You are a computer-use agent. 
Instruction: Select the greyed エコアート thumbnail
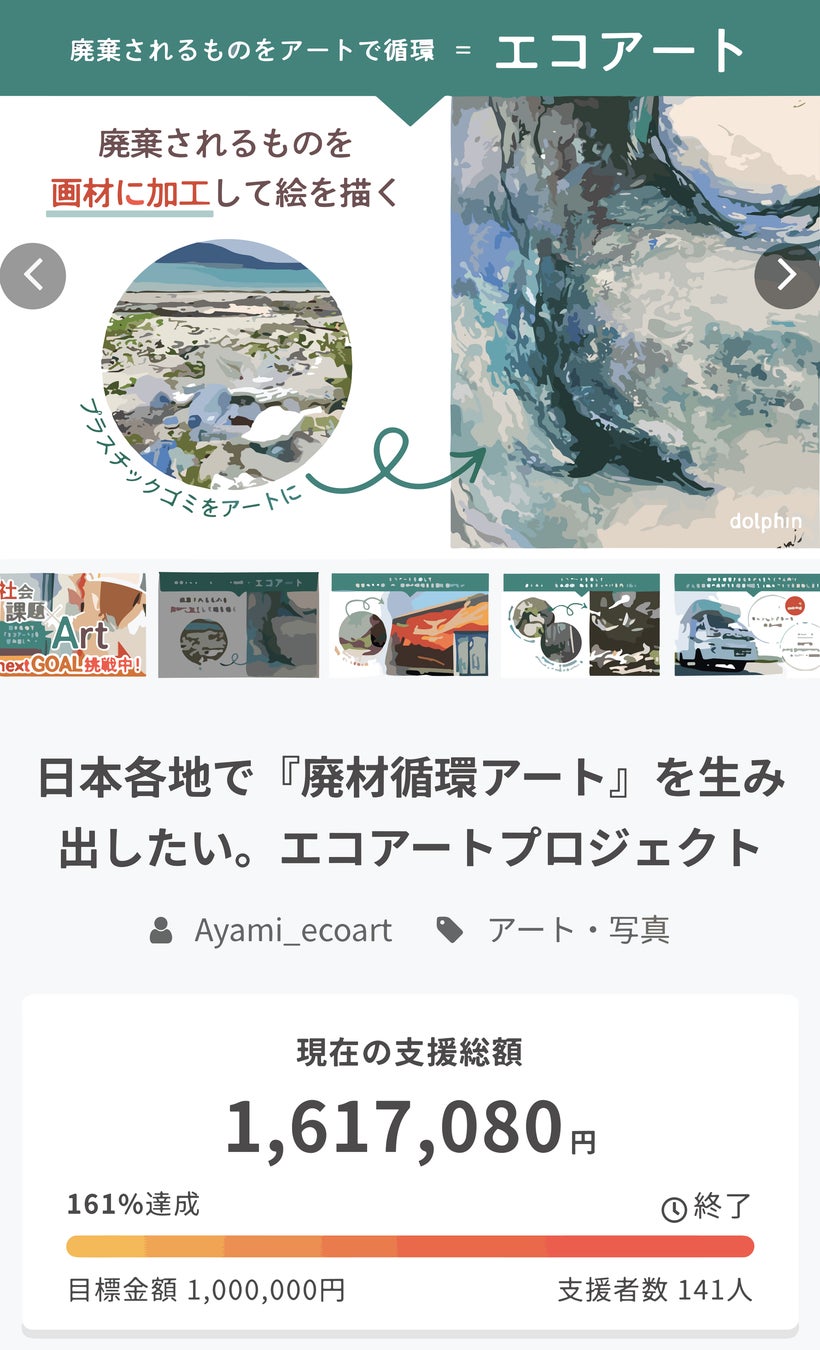coord(239,625)
